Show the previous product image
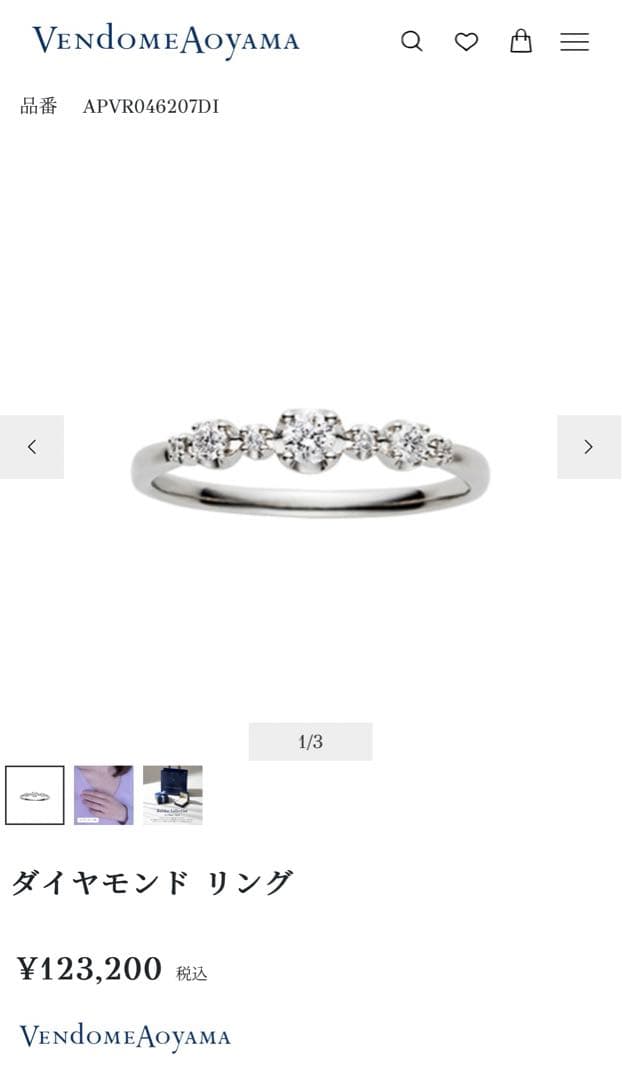This screenshot has width=622, height=1080. [32, 447]
